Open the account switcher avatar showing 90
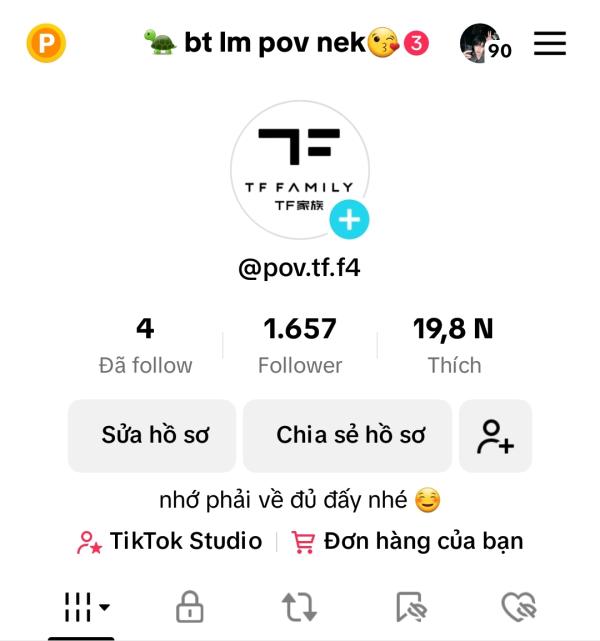Viewport: 600px width, 641px height. [x=483, y=43]
